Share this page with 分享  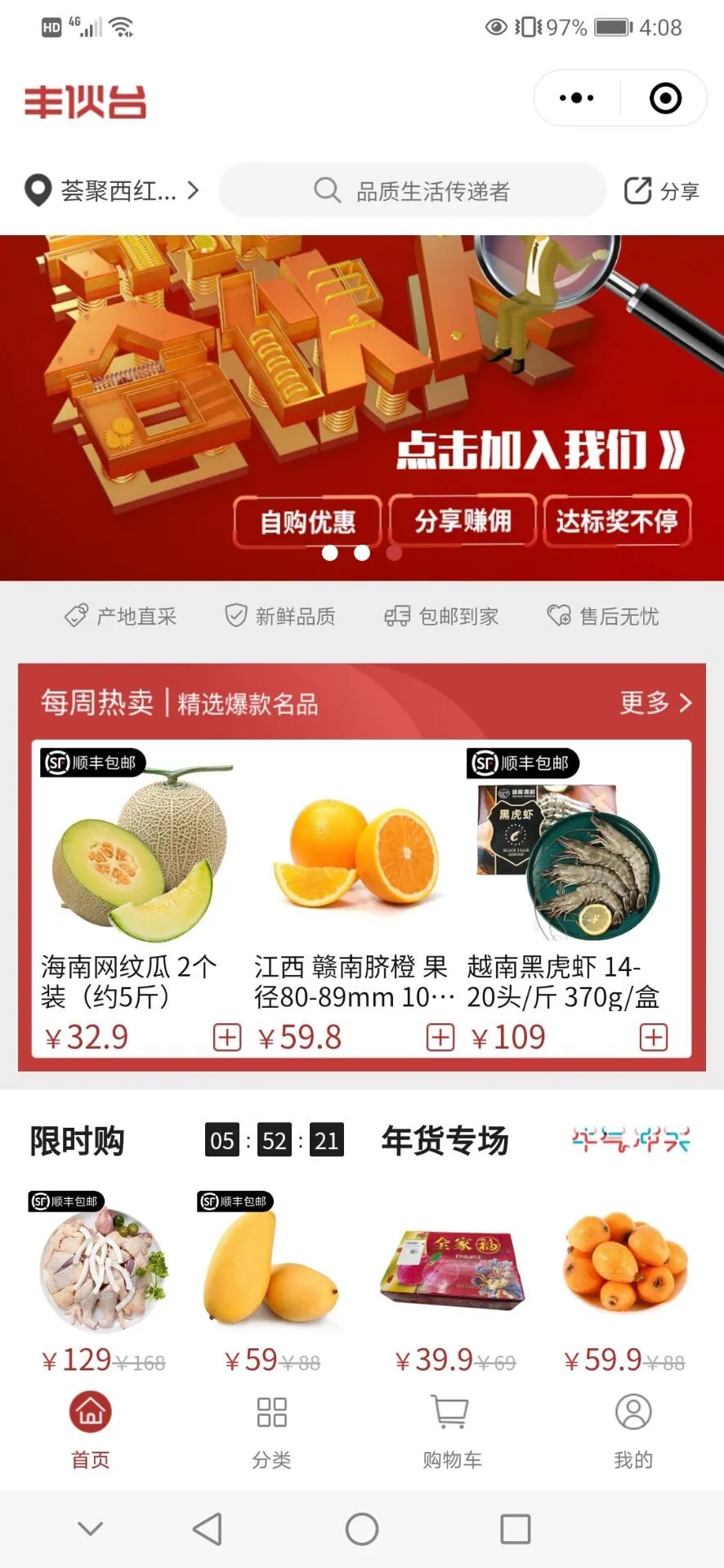(662, 191)
